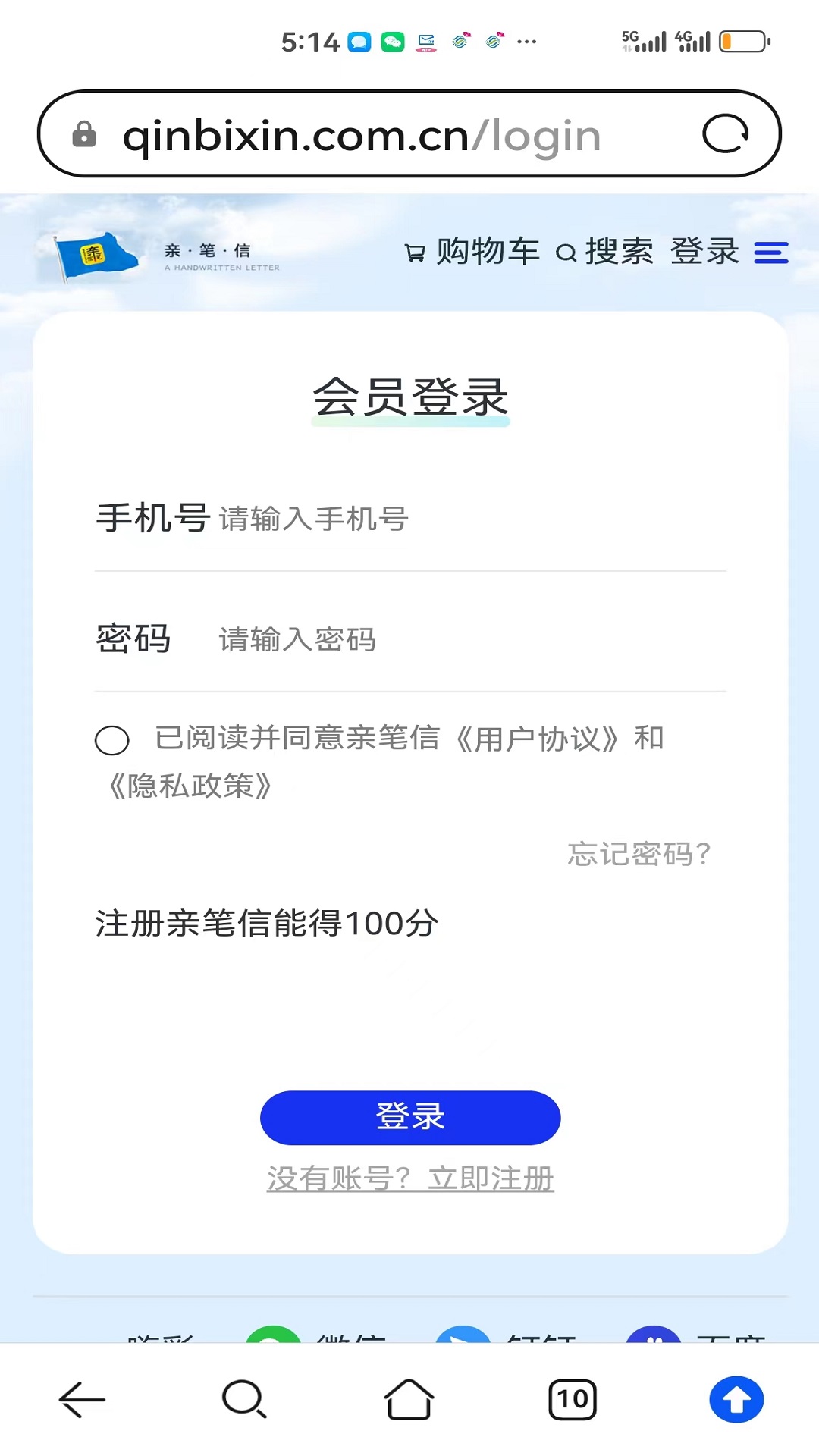
Task: Select 登录 in the top navigation bar
Action: coord(706,252)
